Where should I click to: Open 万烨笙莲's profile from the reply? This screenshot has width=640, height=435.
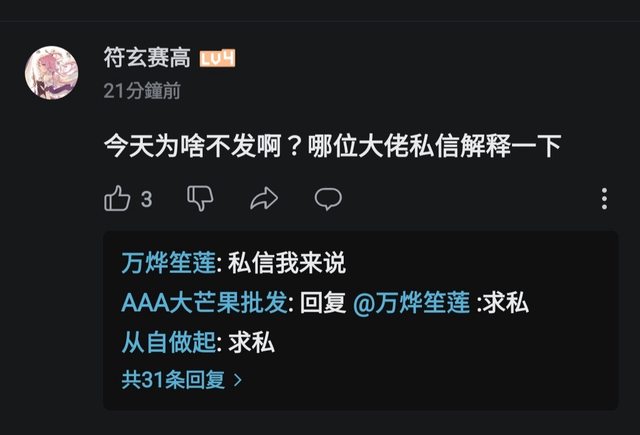pyautogui.click(x=167, y=264)
